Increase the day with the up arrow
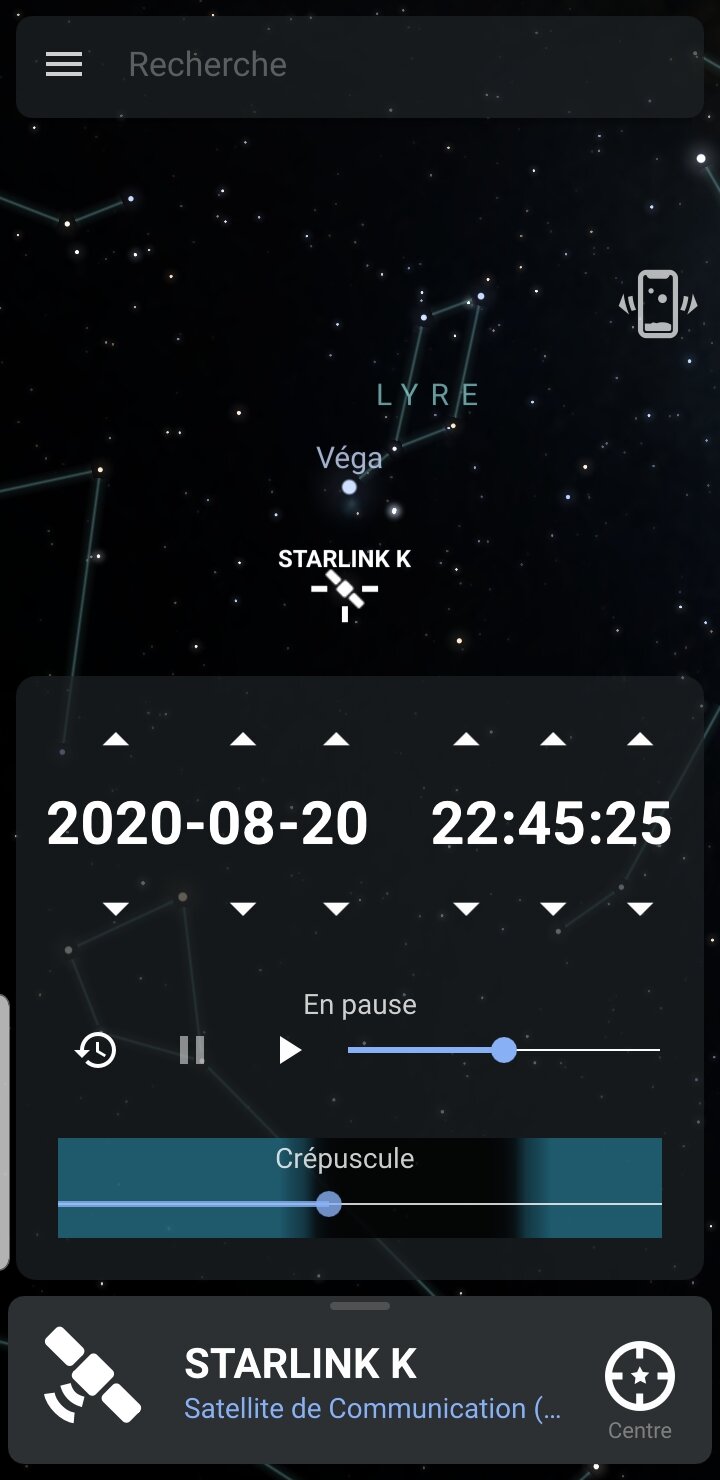720x1480 pixels. pos(336,740)
